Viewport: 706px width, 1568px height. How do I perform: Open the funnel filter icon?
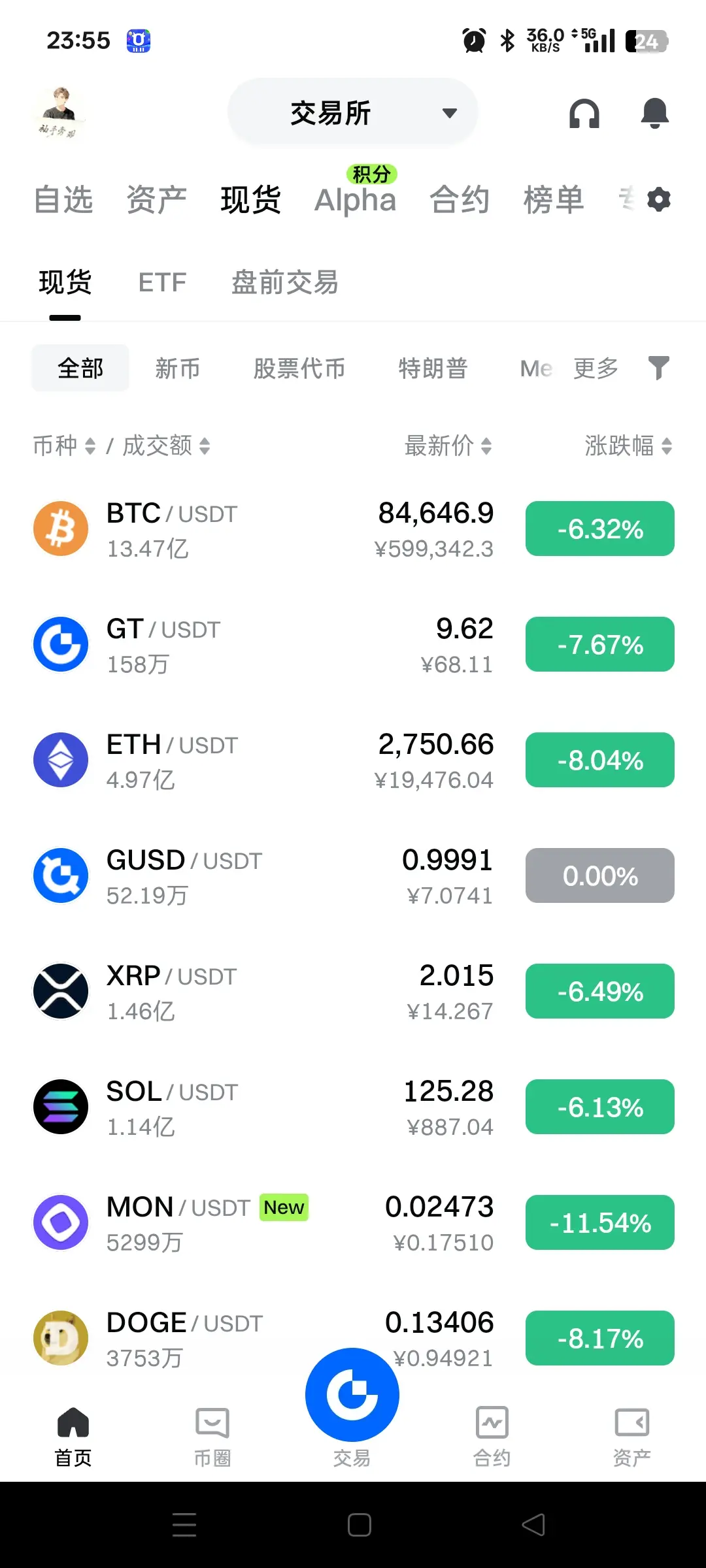658,368
